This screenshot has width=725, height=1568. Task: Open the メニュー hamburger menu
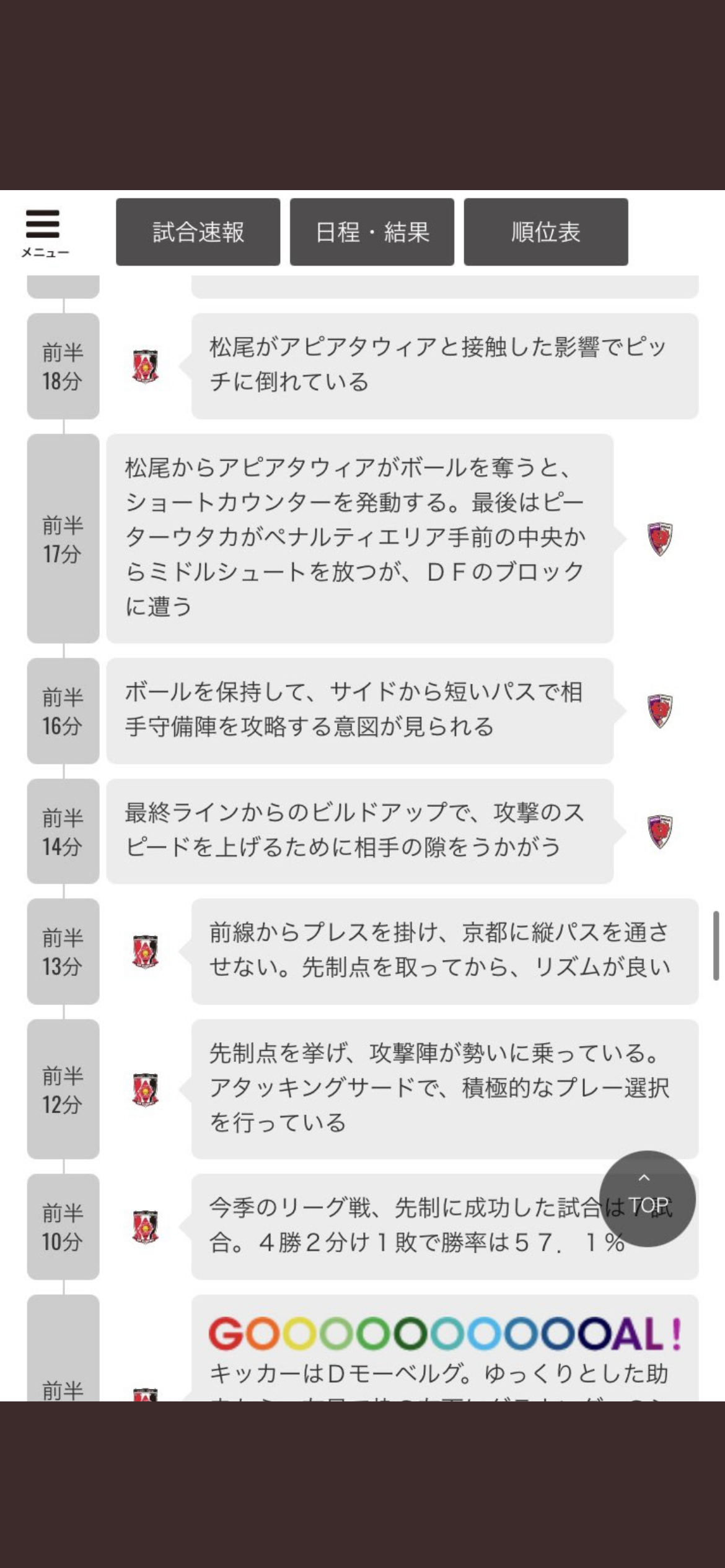pyautogui.click(x=44, y=233)
